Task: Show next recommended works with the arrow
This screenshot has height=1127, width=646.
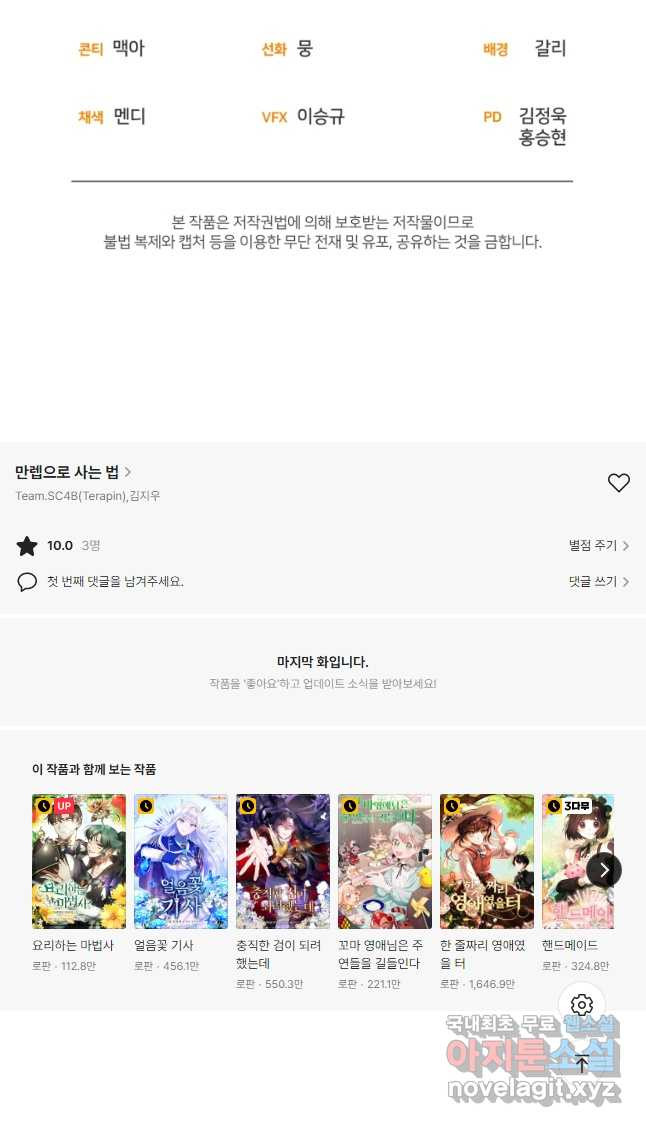Action: coord(604,870)
